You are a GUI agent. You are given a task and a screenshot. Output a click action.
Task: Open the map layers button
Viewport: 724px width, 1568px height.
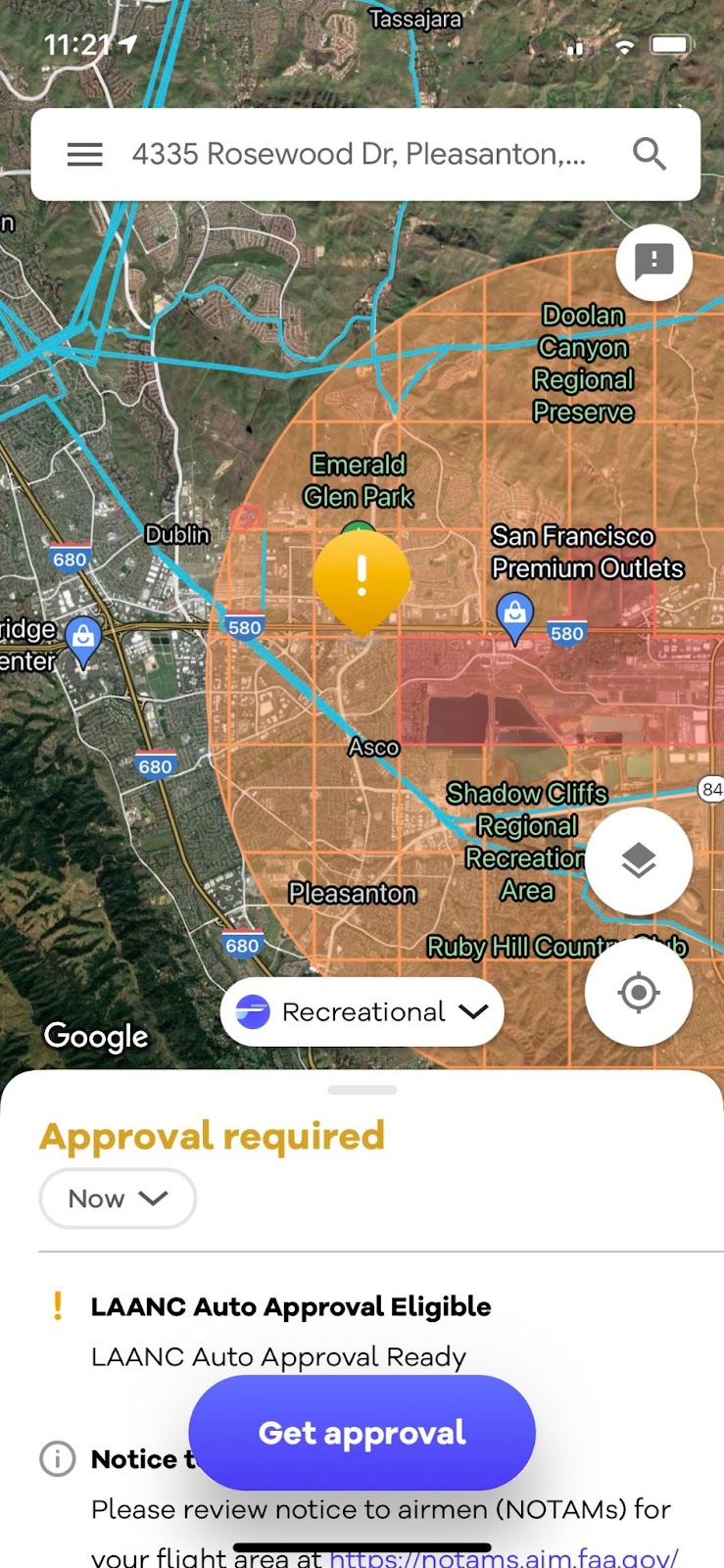(x=639, y=861)
